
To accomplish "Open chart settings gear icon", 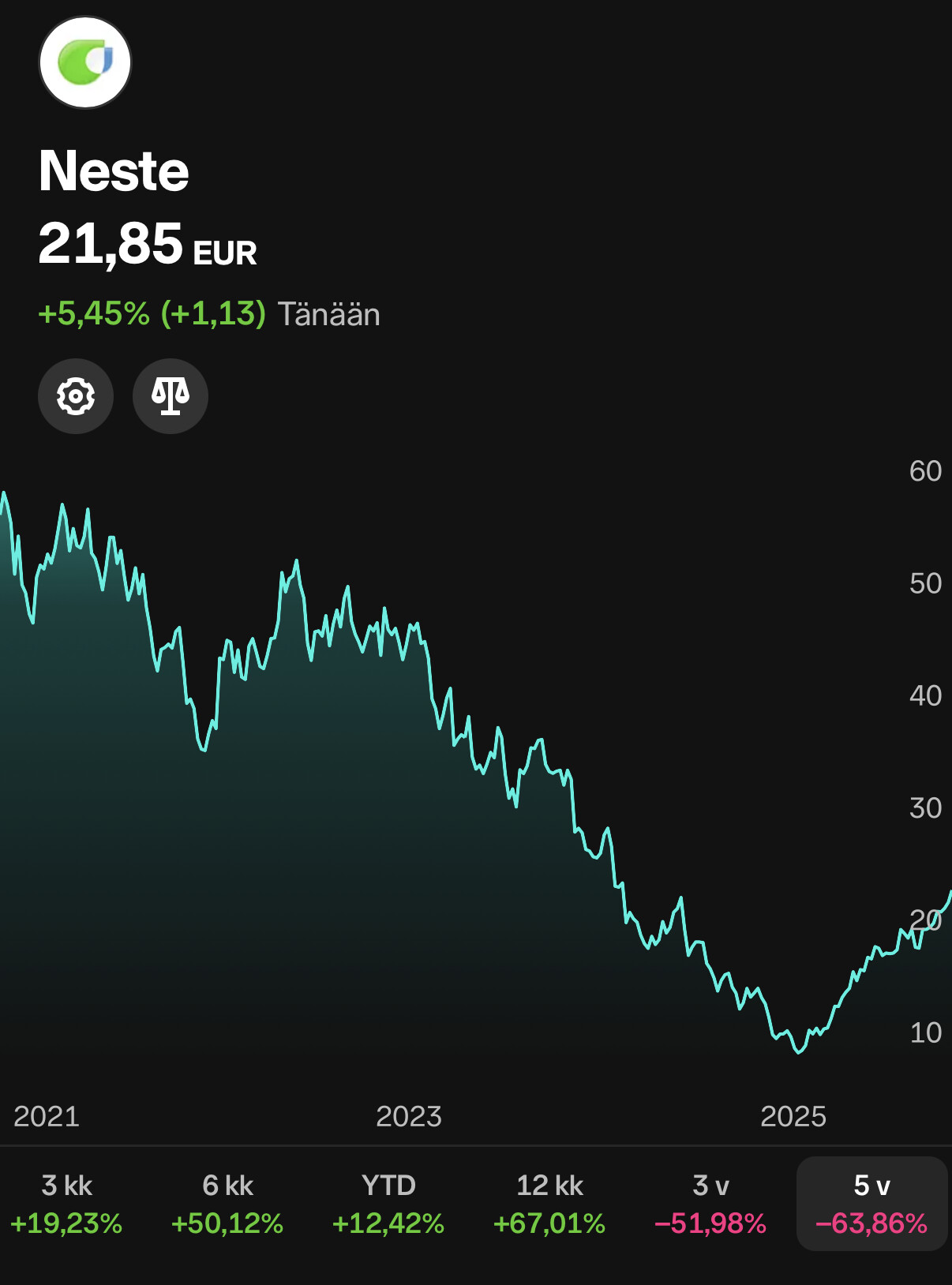I will point(76,396).
